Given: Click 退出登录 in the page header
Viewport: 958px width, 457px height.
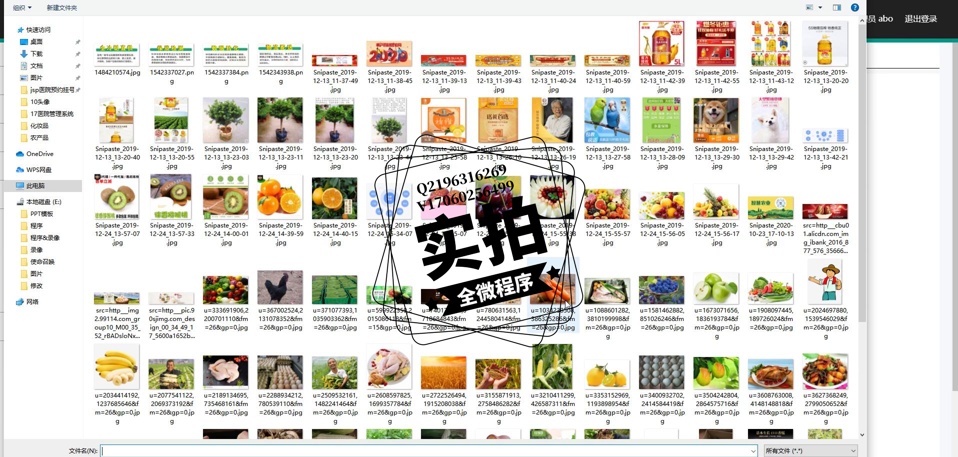Looking at the screenshot, I should (921, 19).
